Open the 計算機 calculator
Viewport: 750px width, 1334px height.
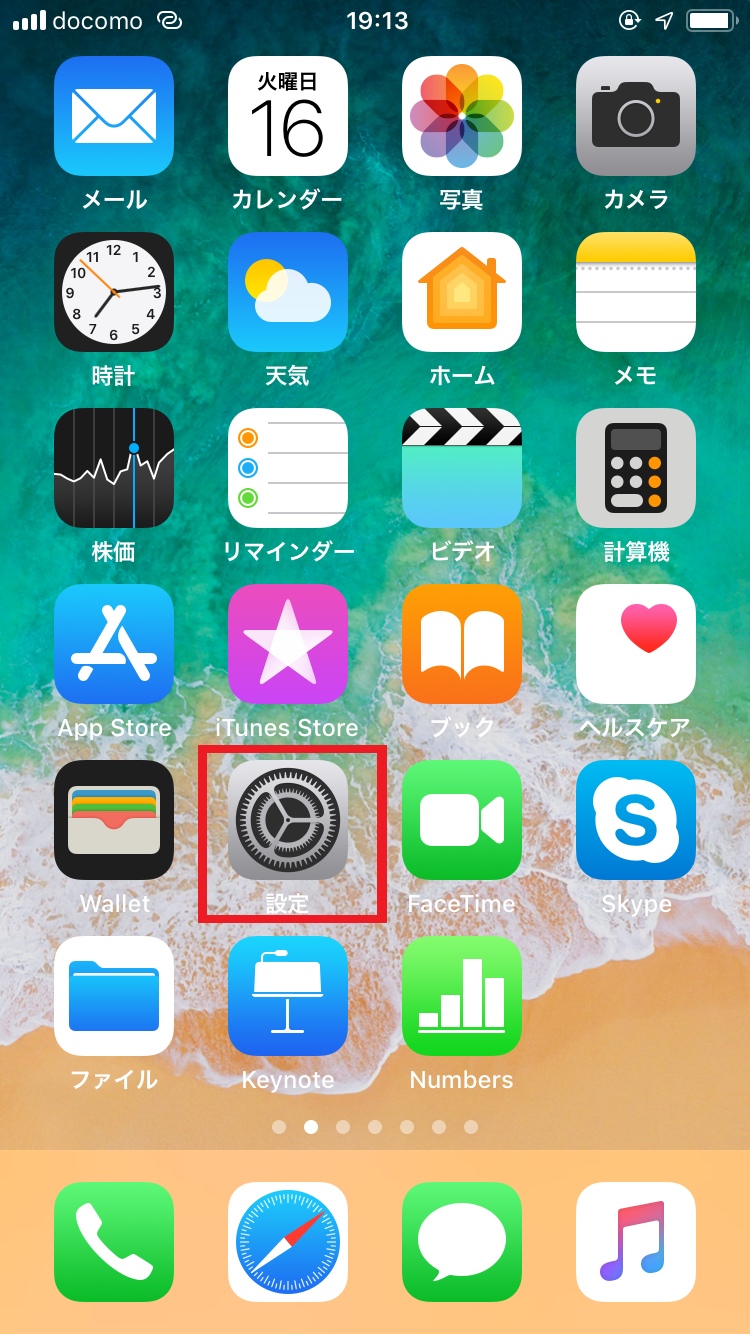[636, 468]
